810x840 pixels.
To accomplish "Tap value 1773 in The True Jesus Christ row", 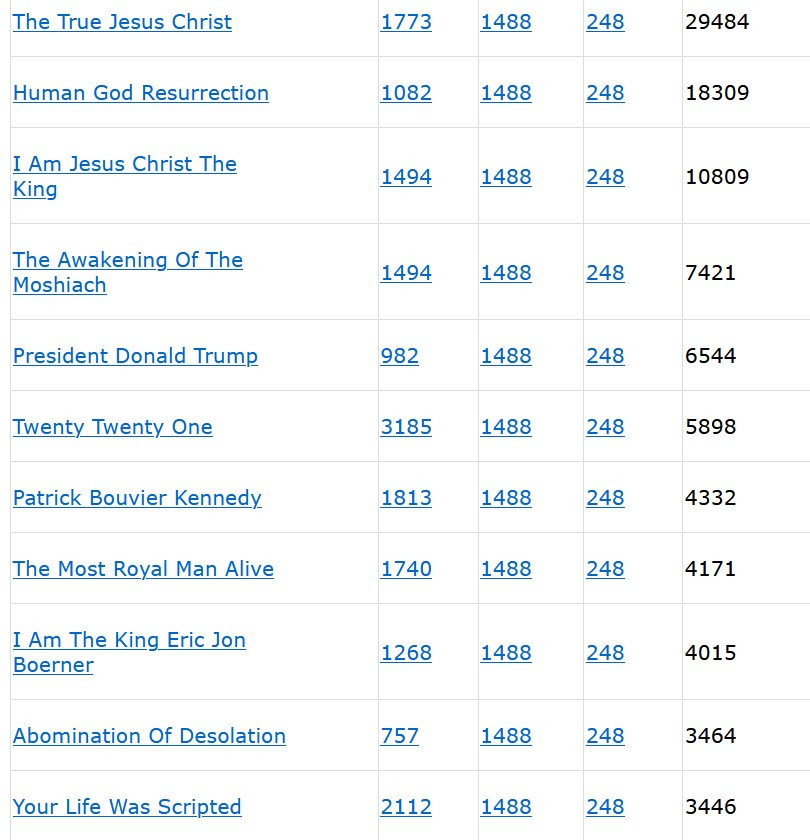I will pos(406,22).
